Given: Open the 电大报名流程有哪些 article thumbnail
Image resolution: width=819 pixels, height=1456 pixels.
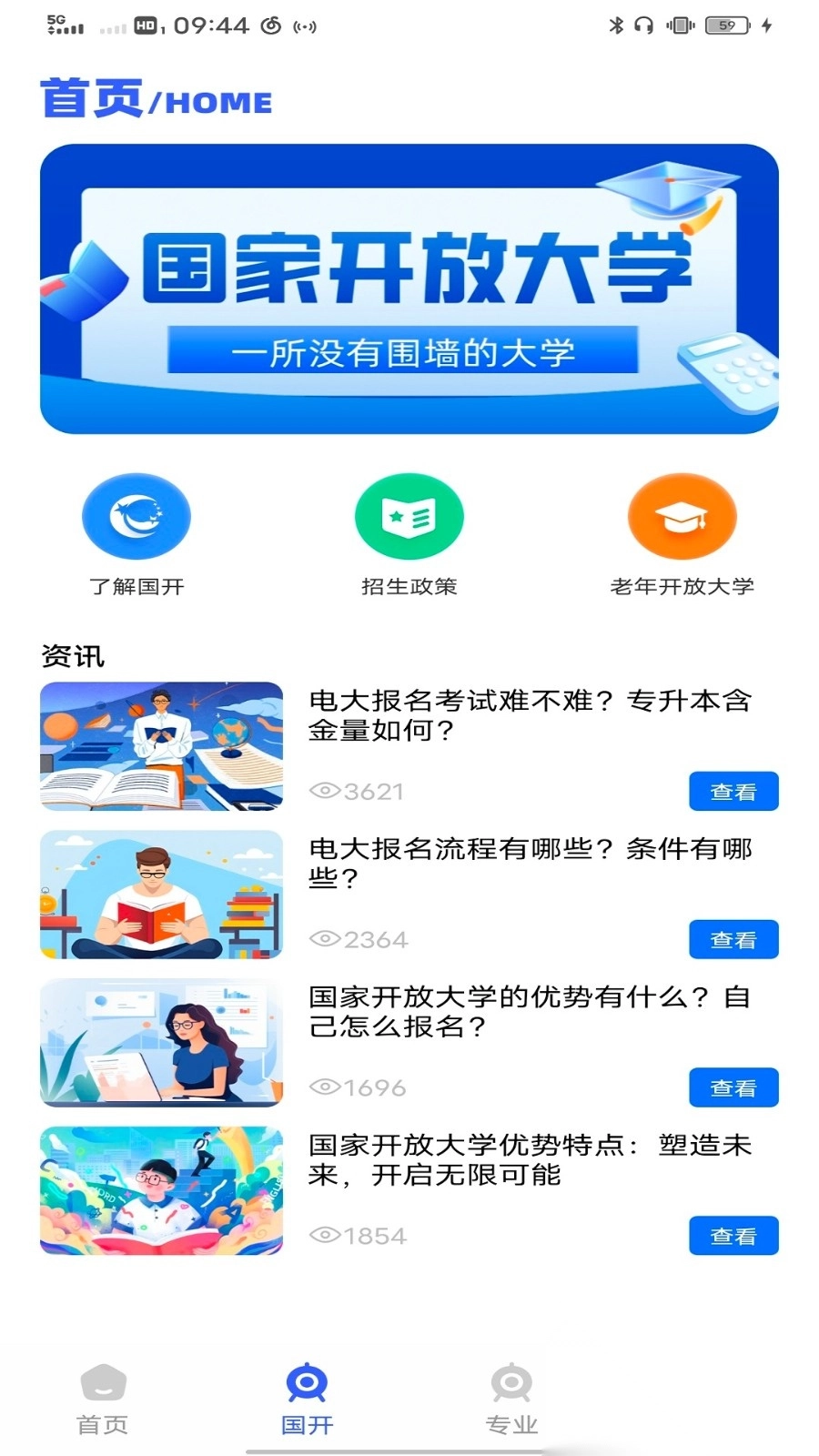Looking at the screenshot, I should 162,895.
